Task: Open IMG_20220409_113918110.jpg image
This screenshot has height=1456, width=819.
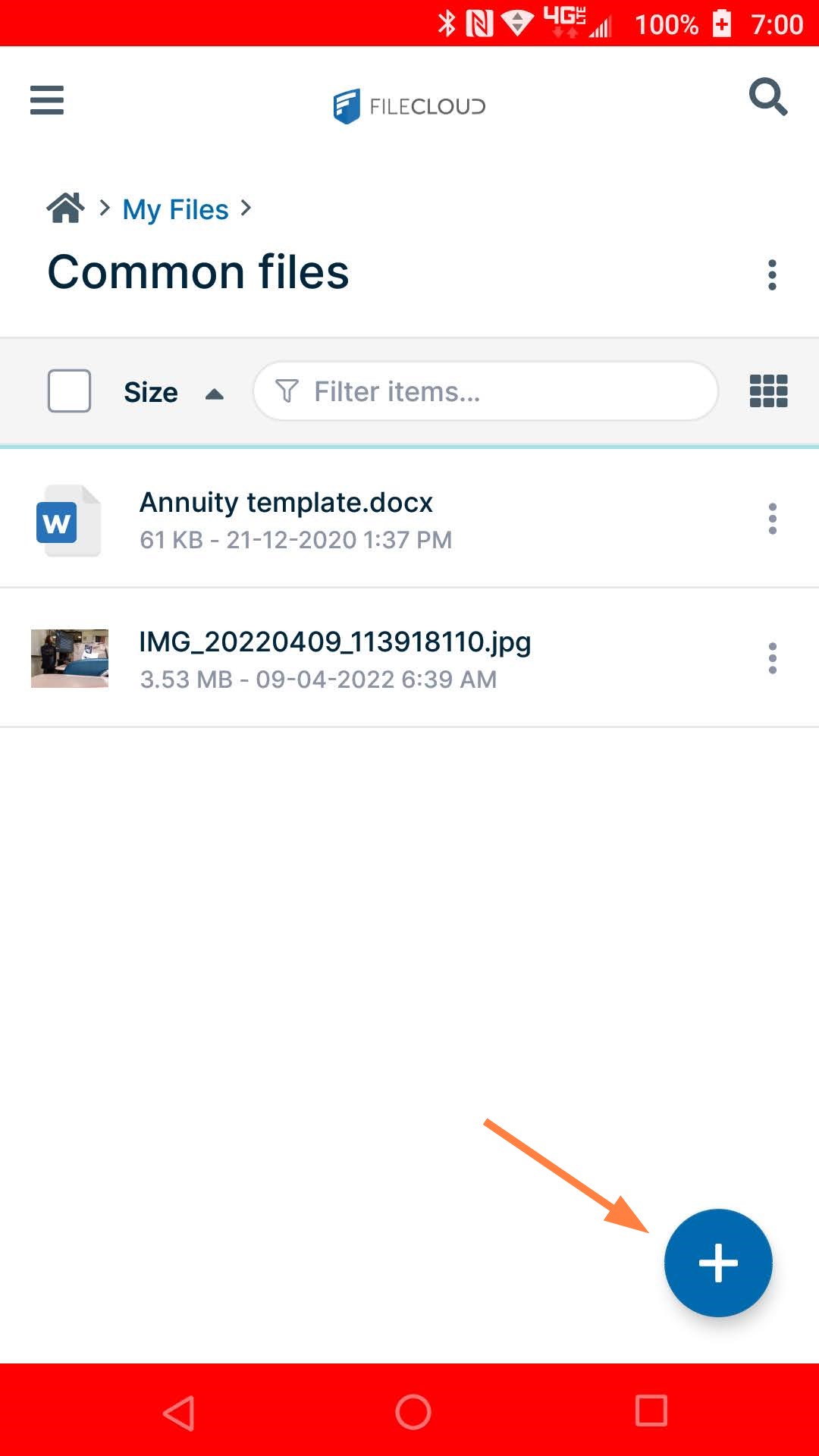Action: click(334, 643)
